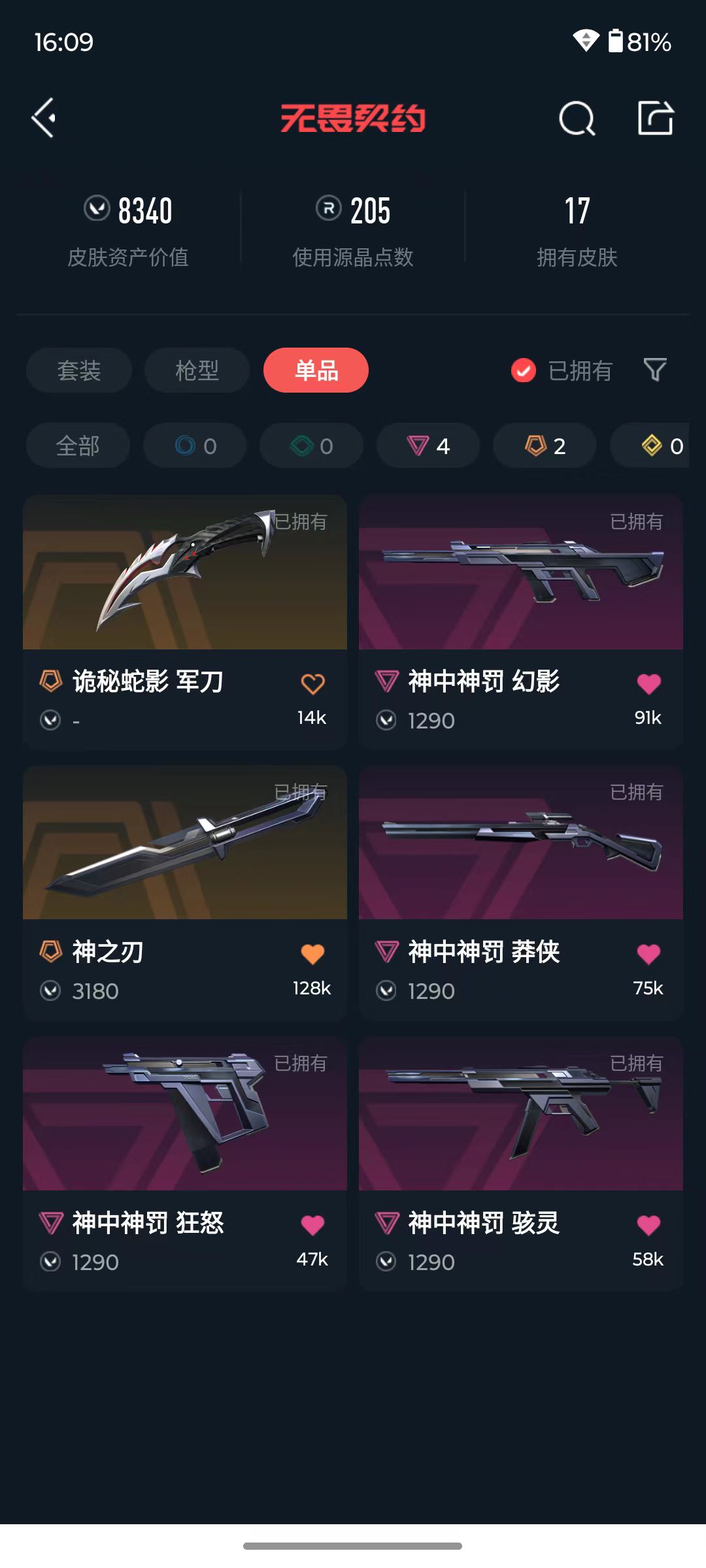Select the 单品 tab
Viewport: 706px width, 1568px height.
pos(316,370)
